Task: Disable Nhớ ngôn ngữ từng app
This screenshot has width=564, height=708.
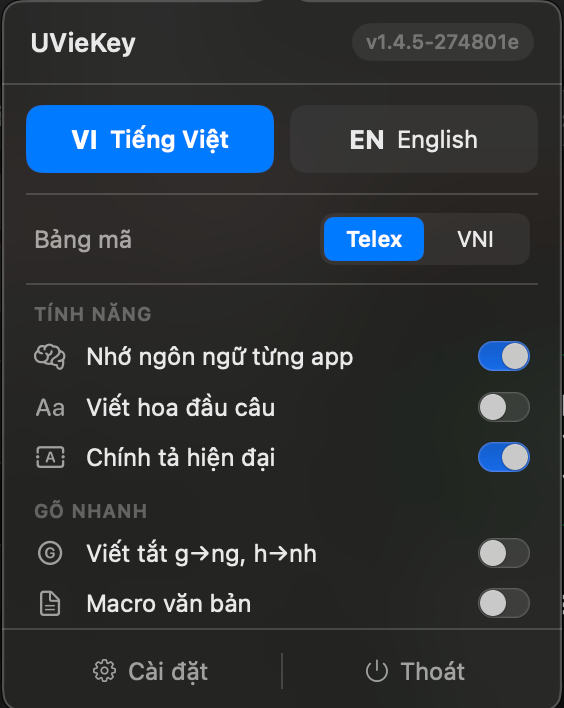Action: point(503,356)
